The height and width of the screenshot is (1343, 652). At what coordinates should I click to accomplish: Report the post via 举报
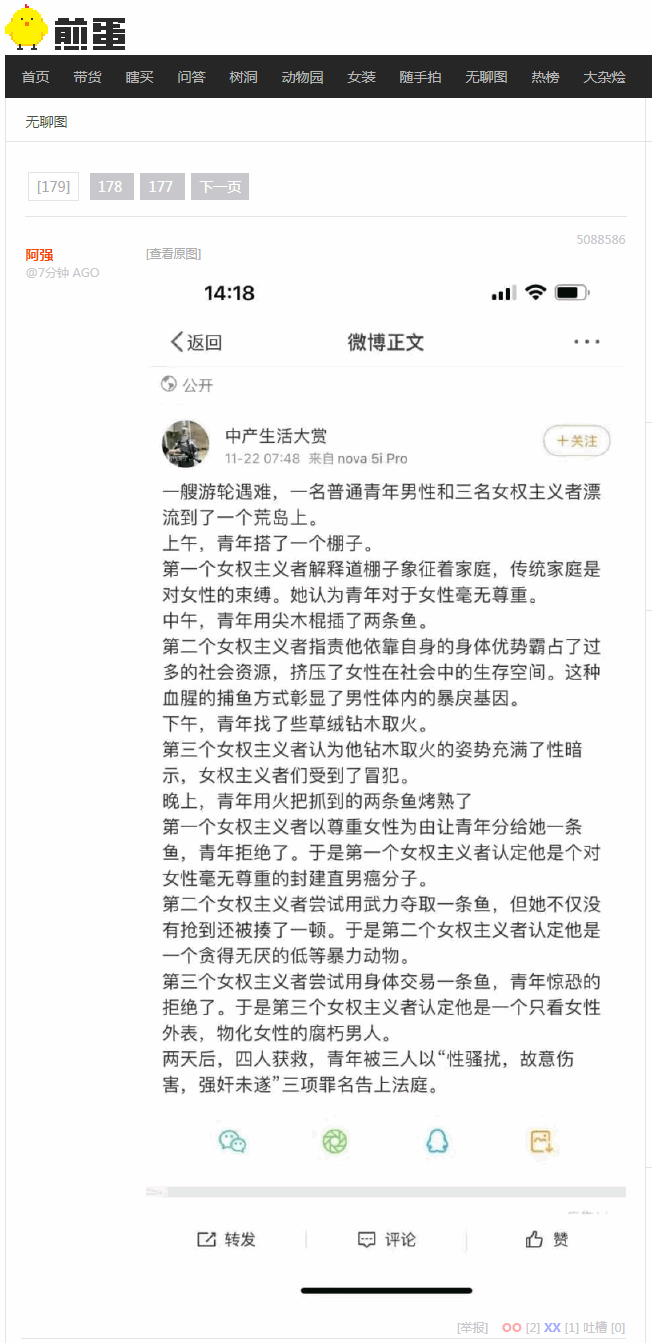tap(472, 1327)
